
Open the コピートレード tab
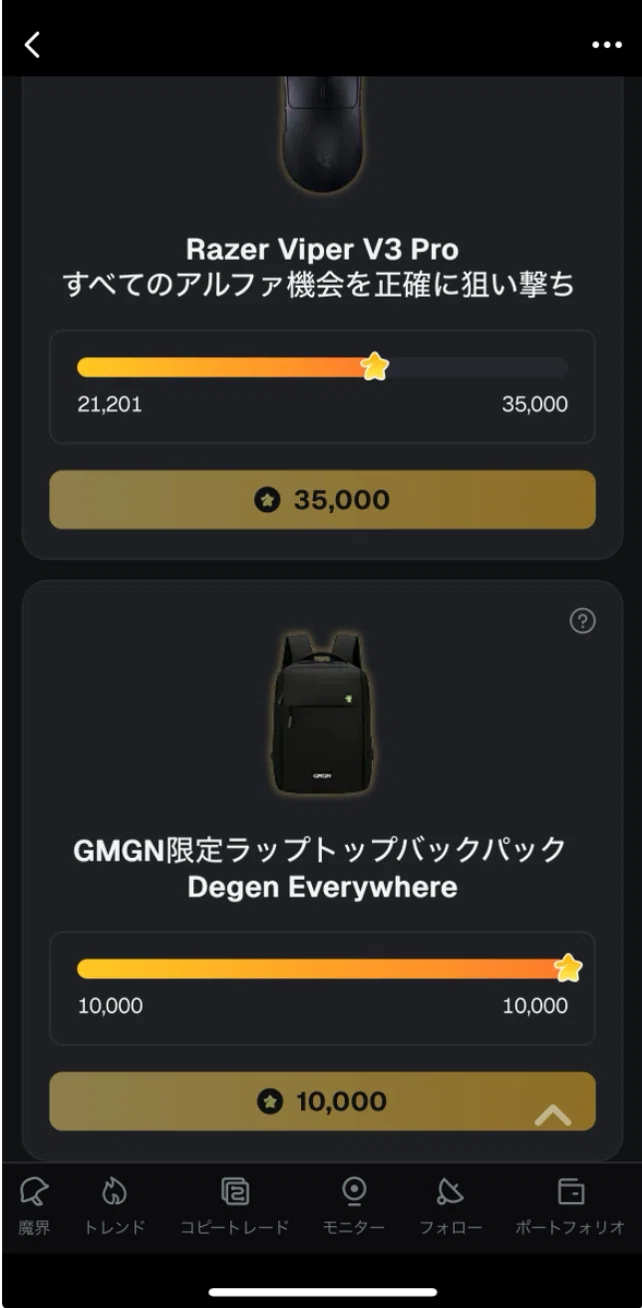click(x=234, y=1207)
